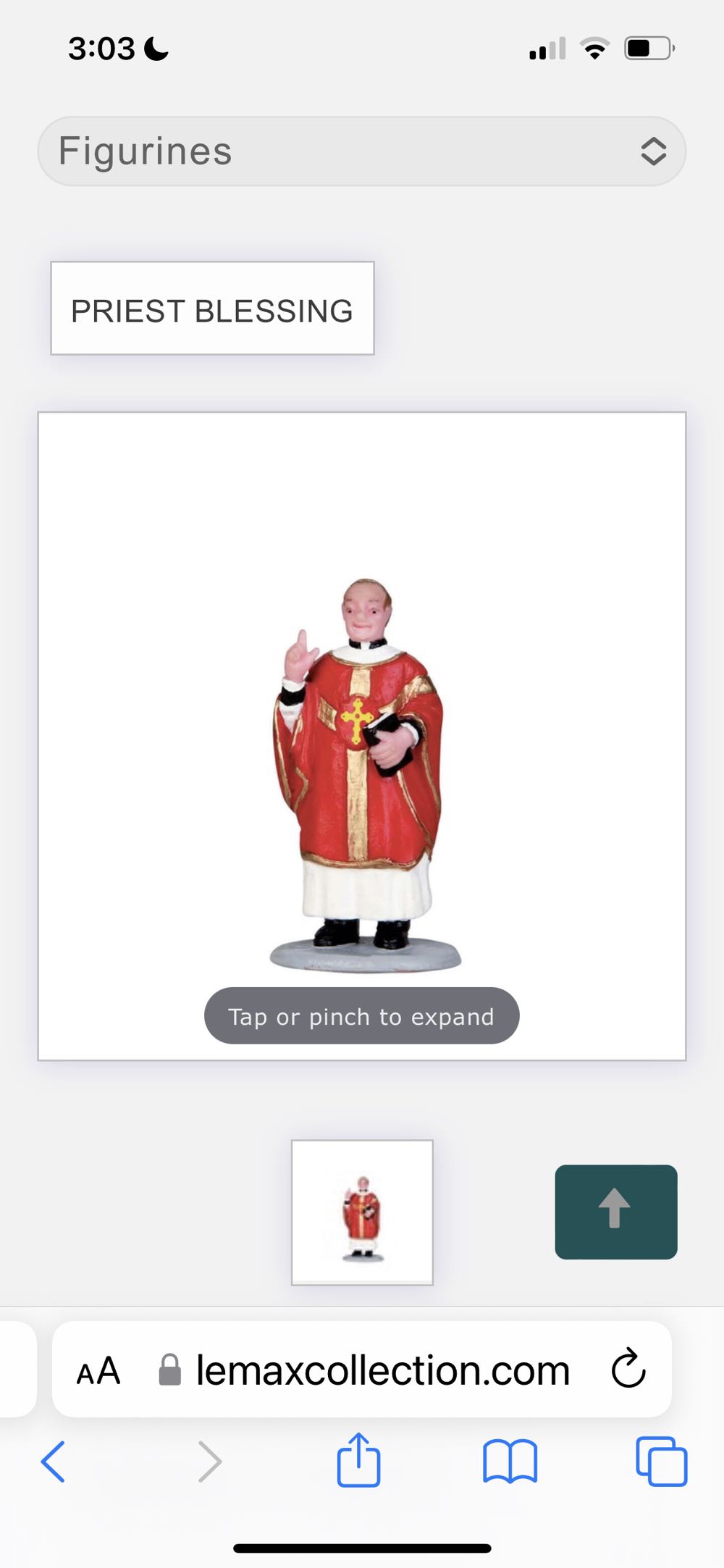The width and height of the screenshot is (724, 1568).
Task: Open the Figurines category dropdown
Action: click(x=361, y=151)
